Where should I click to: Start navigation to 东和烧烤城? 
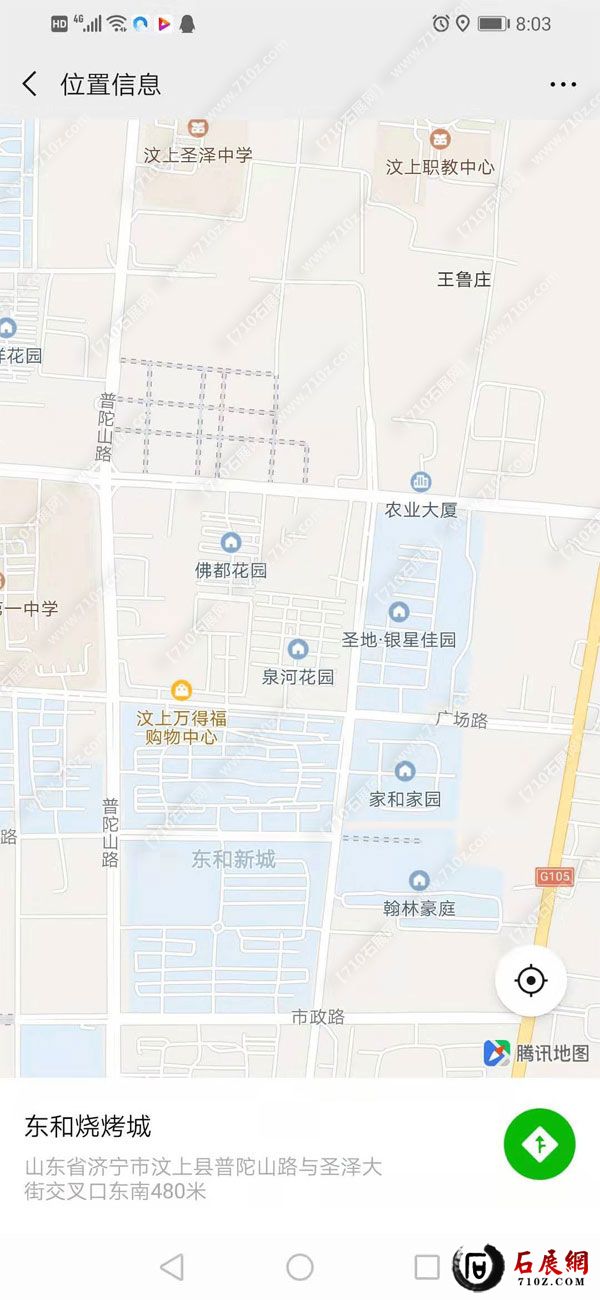click(x=540, y=1143)
